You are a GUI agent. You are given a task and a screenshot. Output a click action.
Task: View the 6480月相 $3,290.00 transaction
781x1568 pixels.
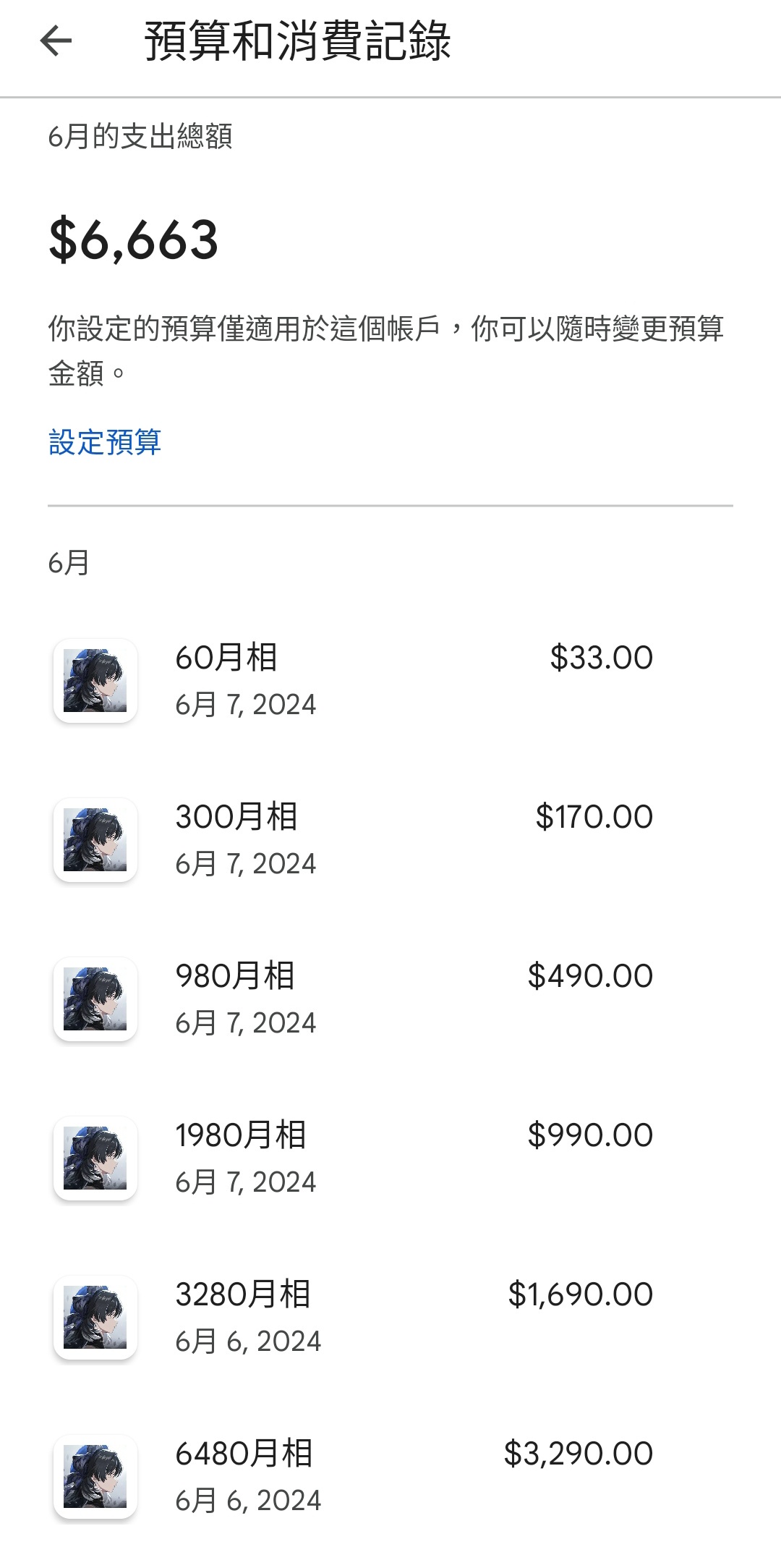coord(390,1476)
